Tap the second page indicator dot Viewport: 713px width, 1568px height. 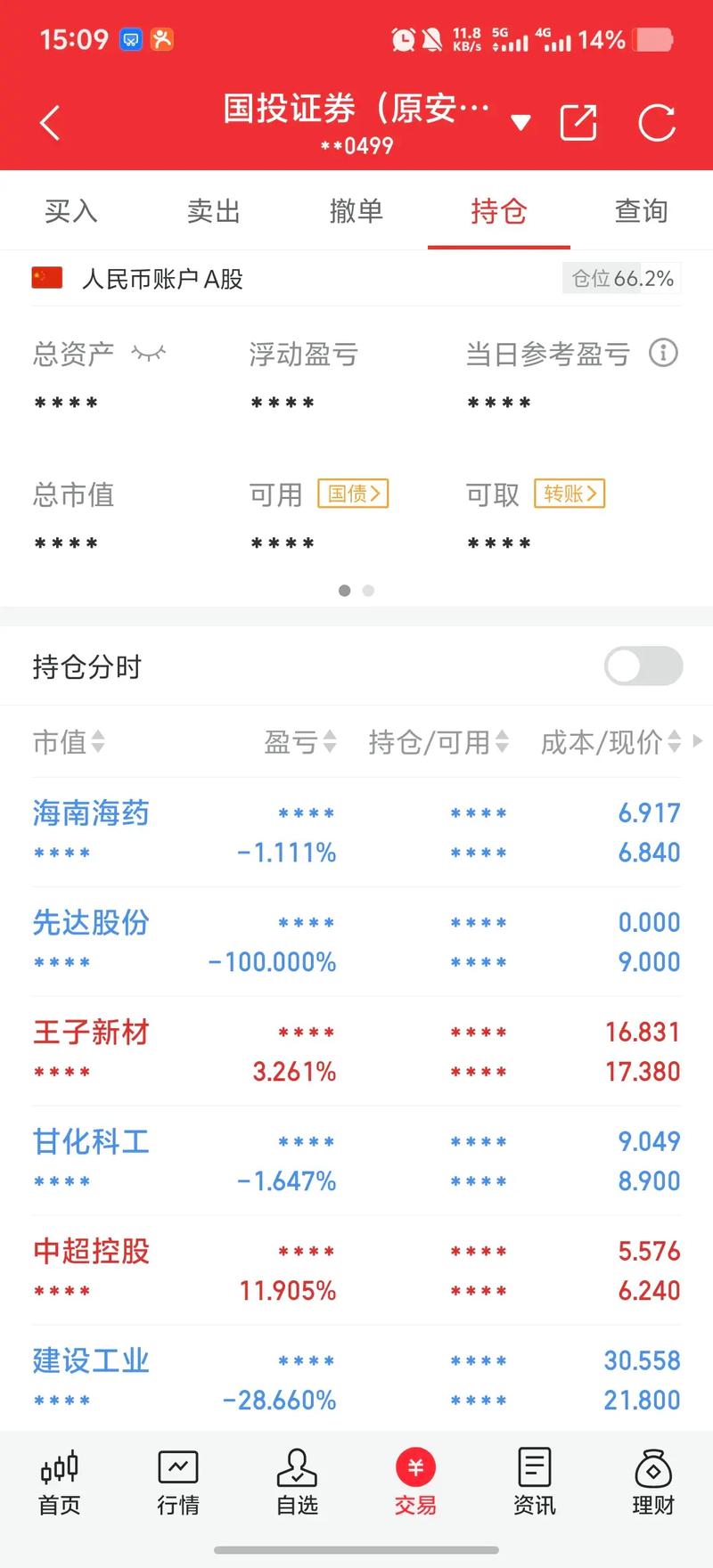tap(368, 591)
